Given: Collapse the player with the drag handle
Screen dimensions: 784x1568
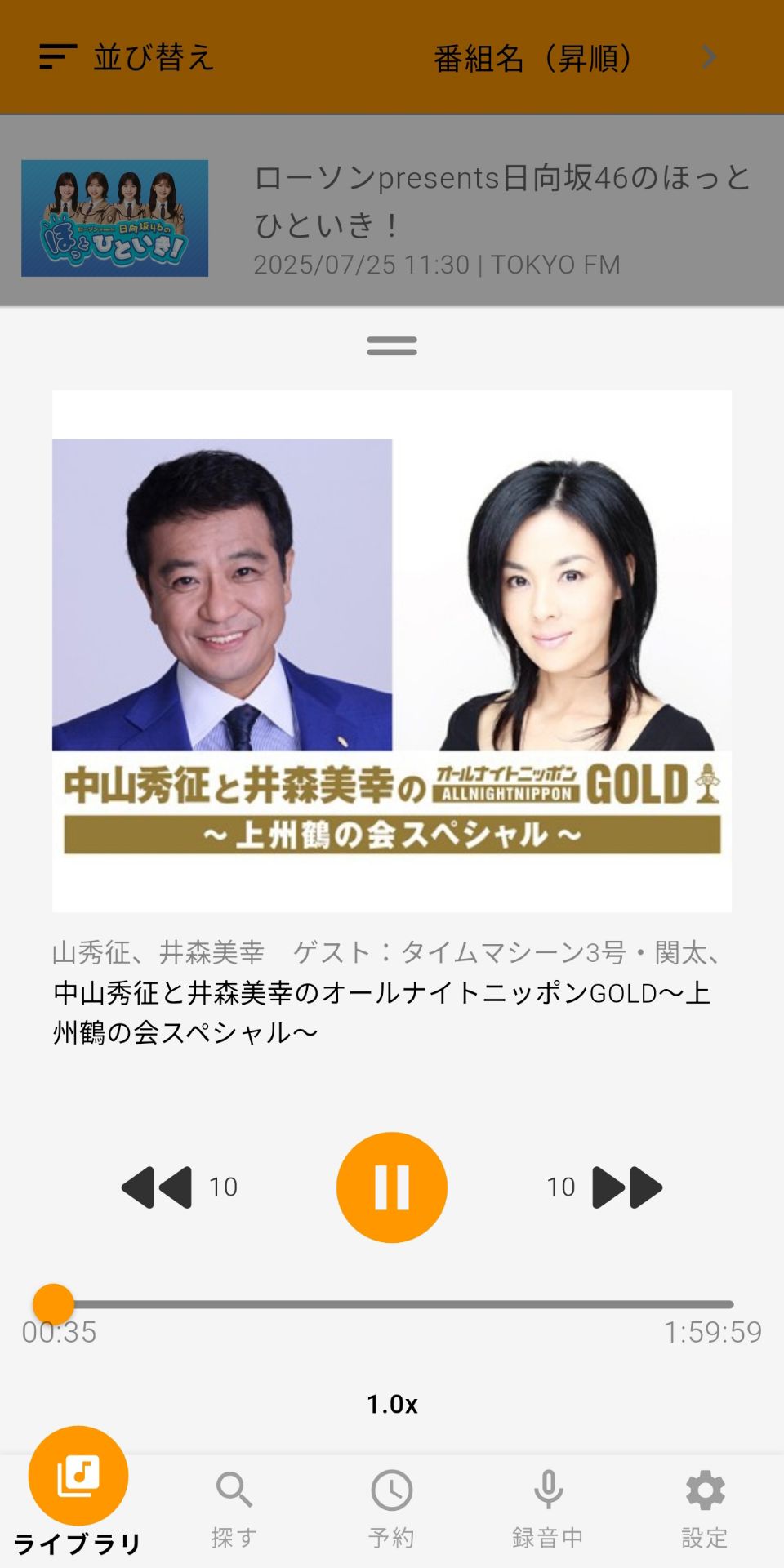Looking at the screenshot, I should [390, 346].
